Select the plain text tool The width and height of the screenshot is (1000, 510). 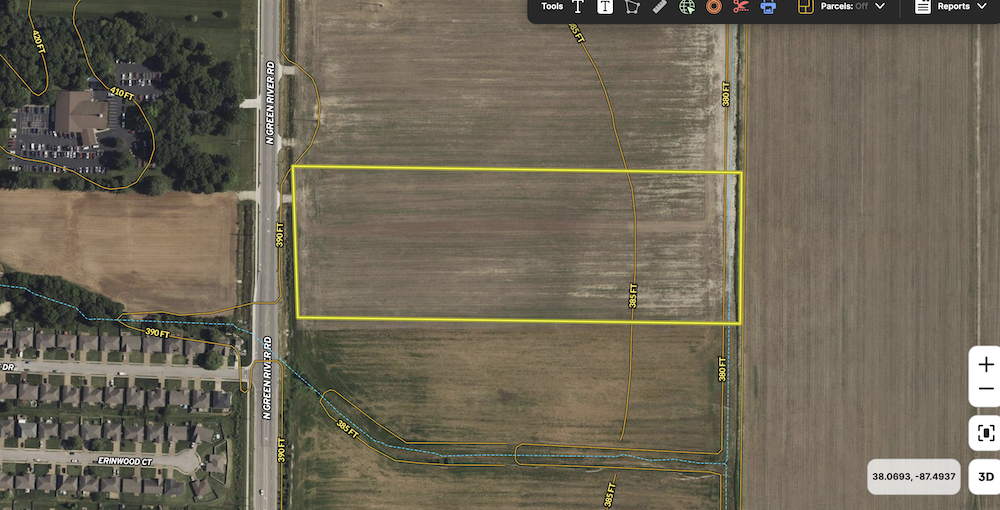click(578, 6)
